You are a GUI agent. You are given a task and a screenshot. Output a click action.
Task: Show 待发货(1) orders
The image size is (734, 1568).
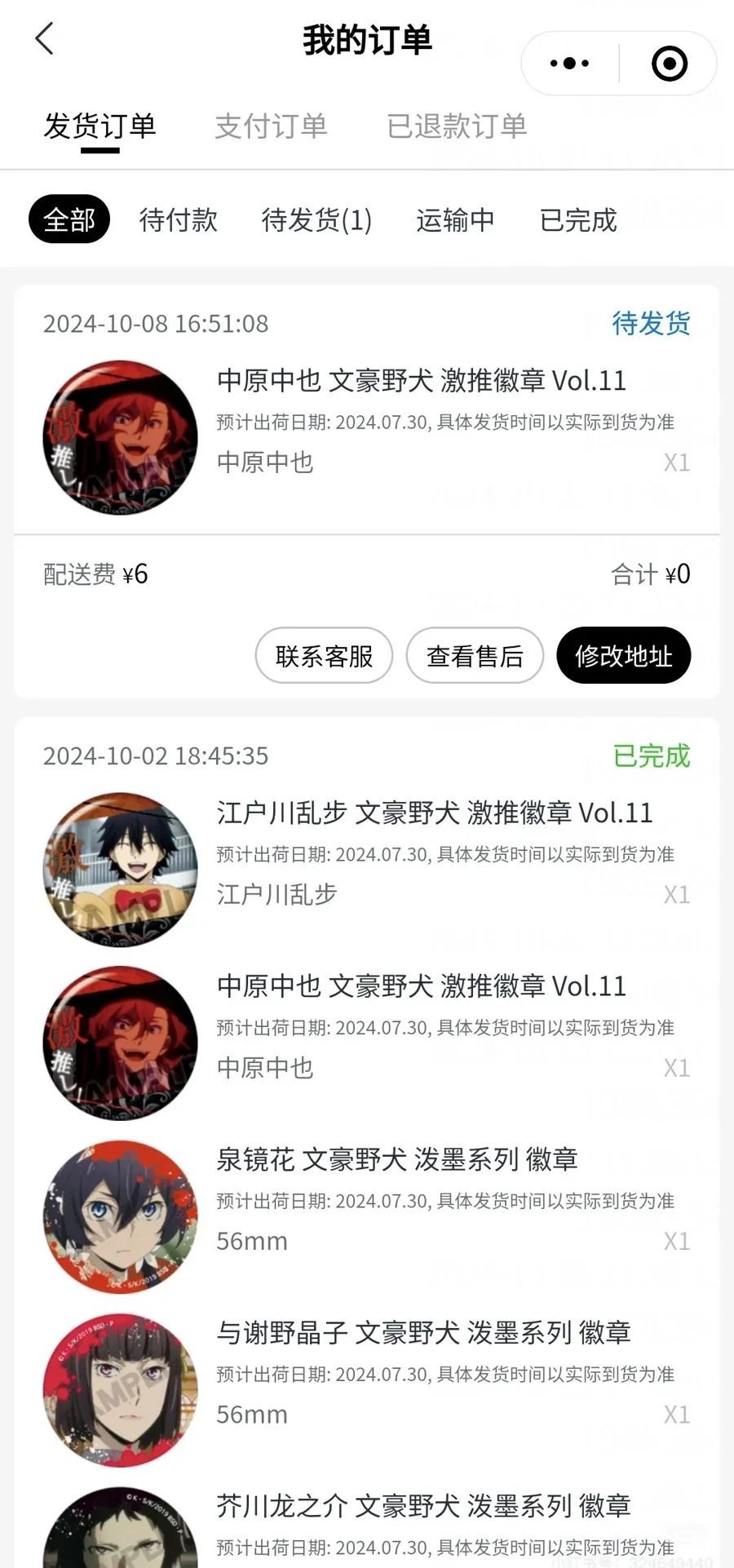316,219
